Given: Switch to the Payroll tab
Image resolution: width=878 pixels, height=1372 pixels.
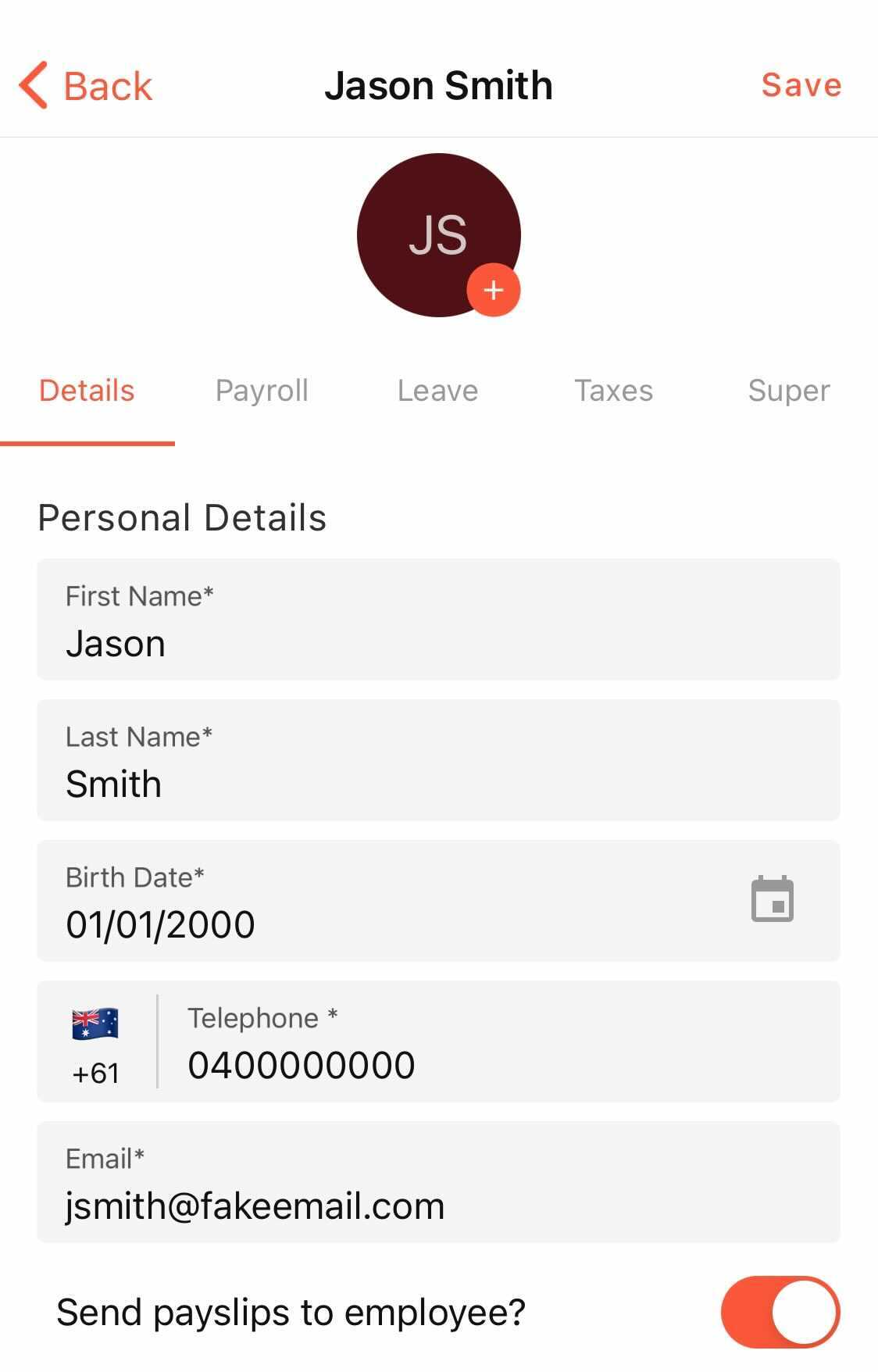Looking at the screenshot, I should [x=262, y=391].
